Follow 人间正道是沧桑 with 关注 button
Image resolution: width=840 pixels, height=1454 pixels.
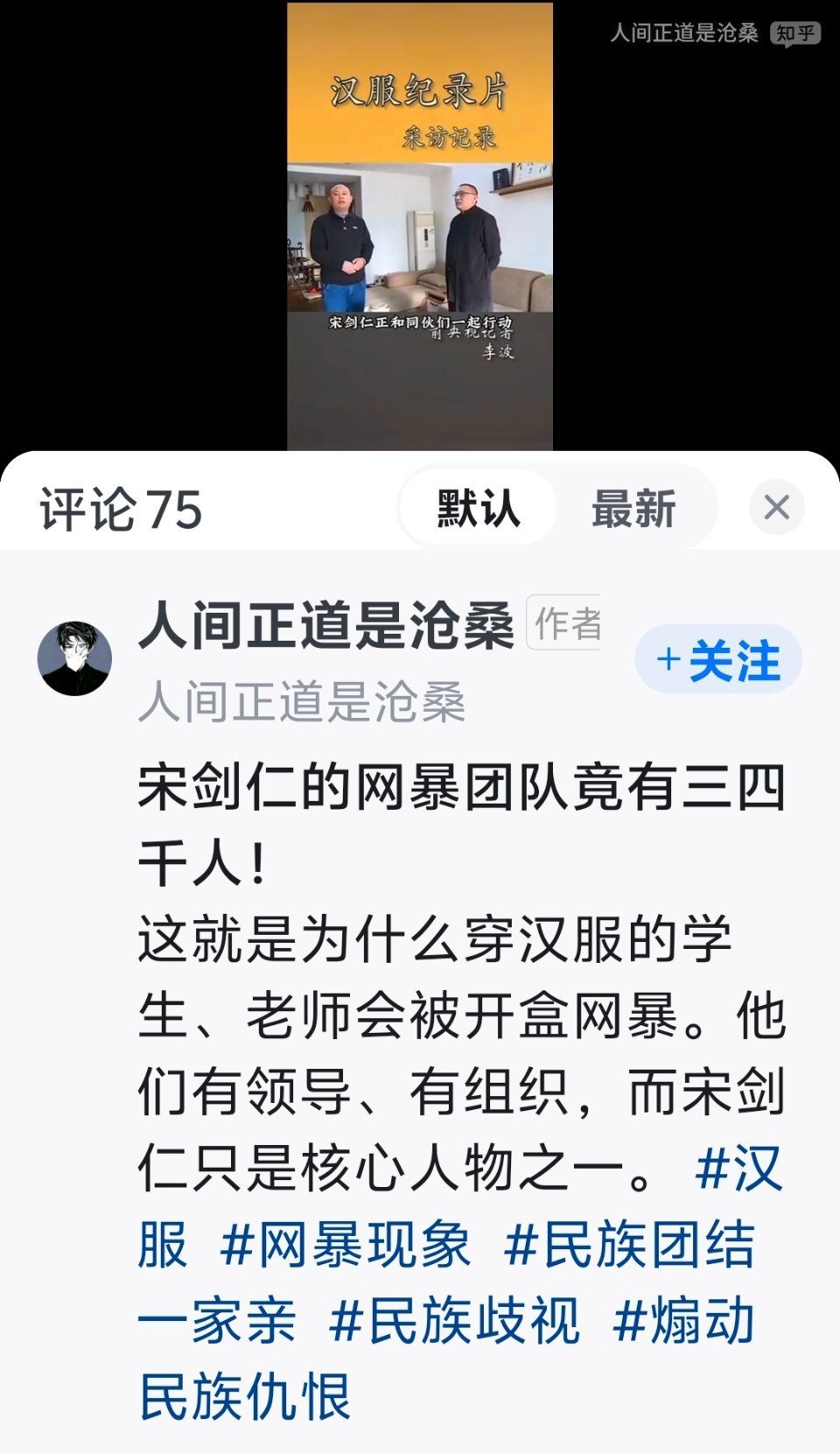click(x=718, y=660)
